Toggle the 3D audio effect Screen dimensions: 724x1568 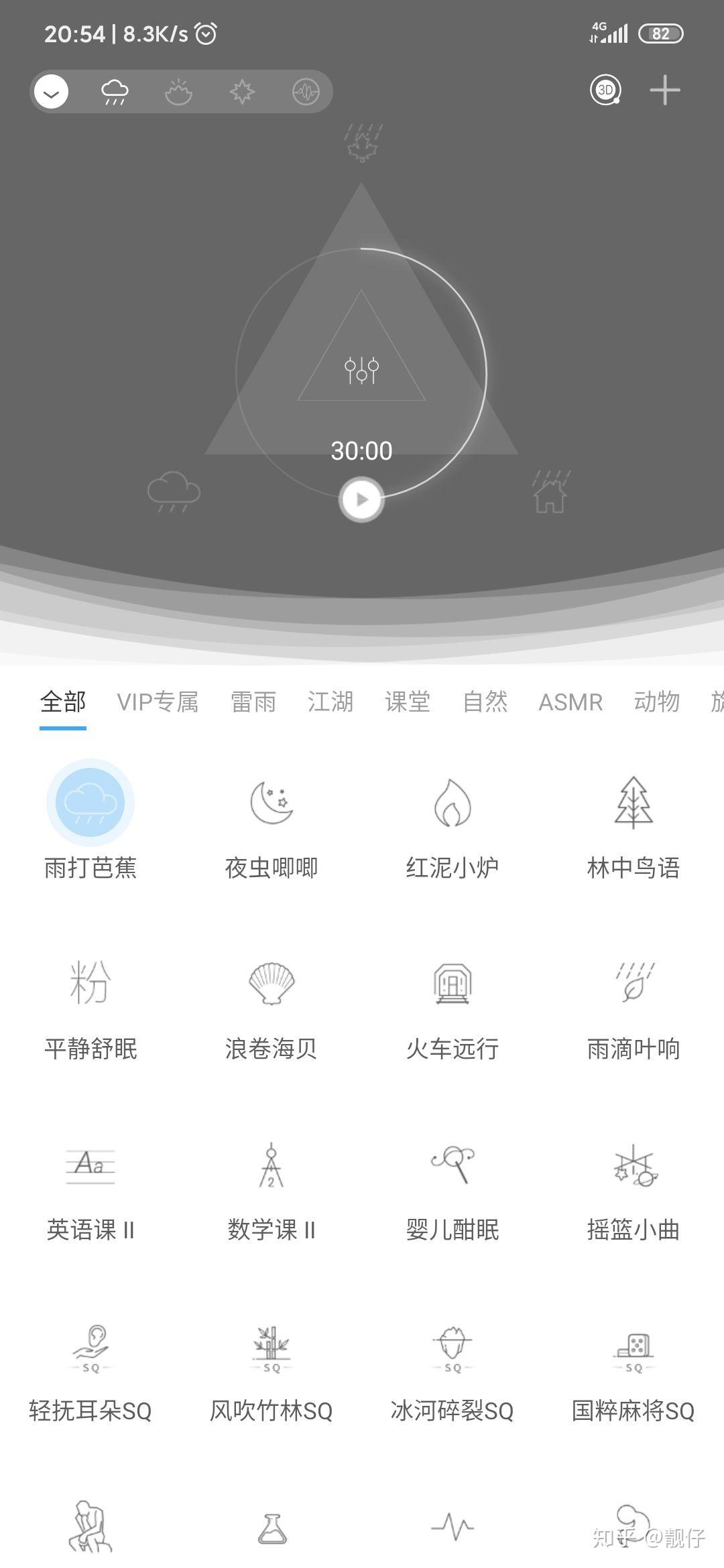click(x=605, y=90)
